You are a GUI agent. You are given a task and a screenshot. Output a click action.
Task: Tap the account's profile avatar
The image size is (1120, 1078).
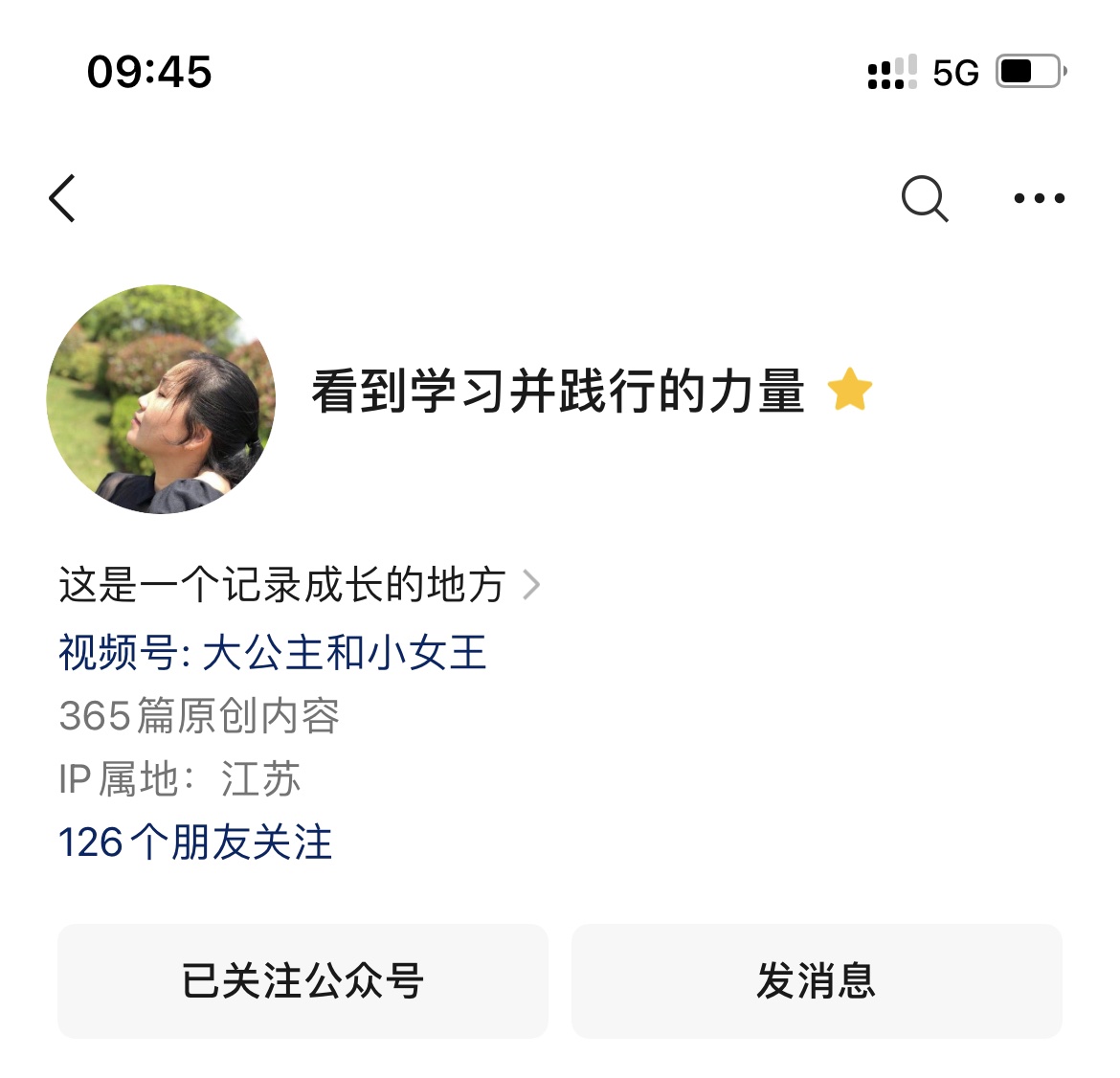(161, 399)
